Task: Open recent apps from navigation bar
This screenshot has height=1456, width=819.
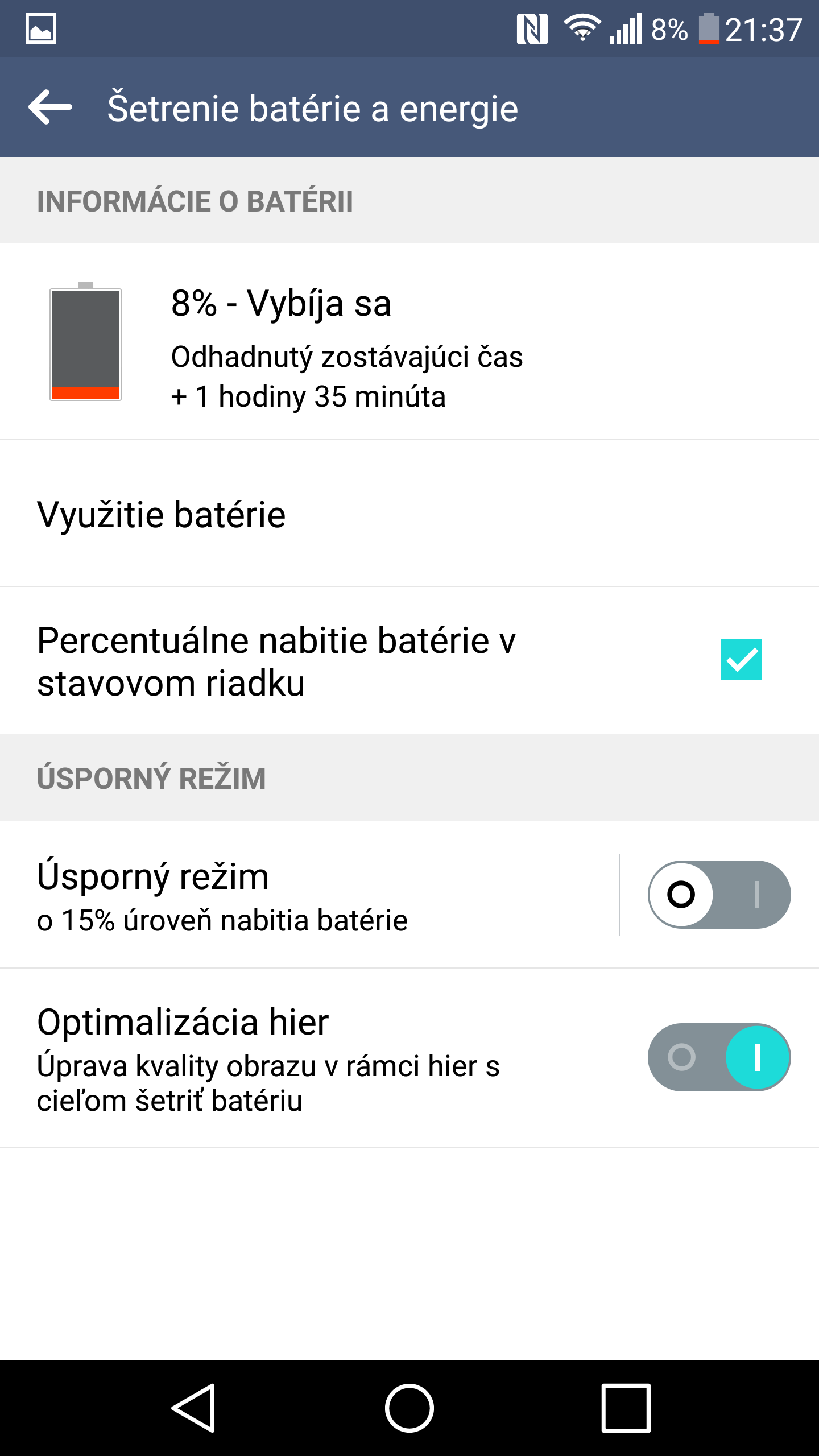Action: tap(626, 1408)
